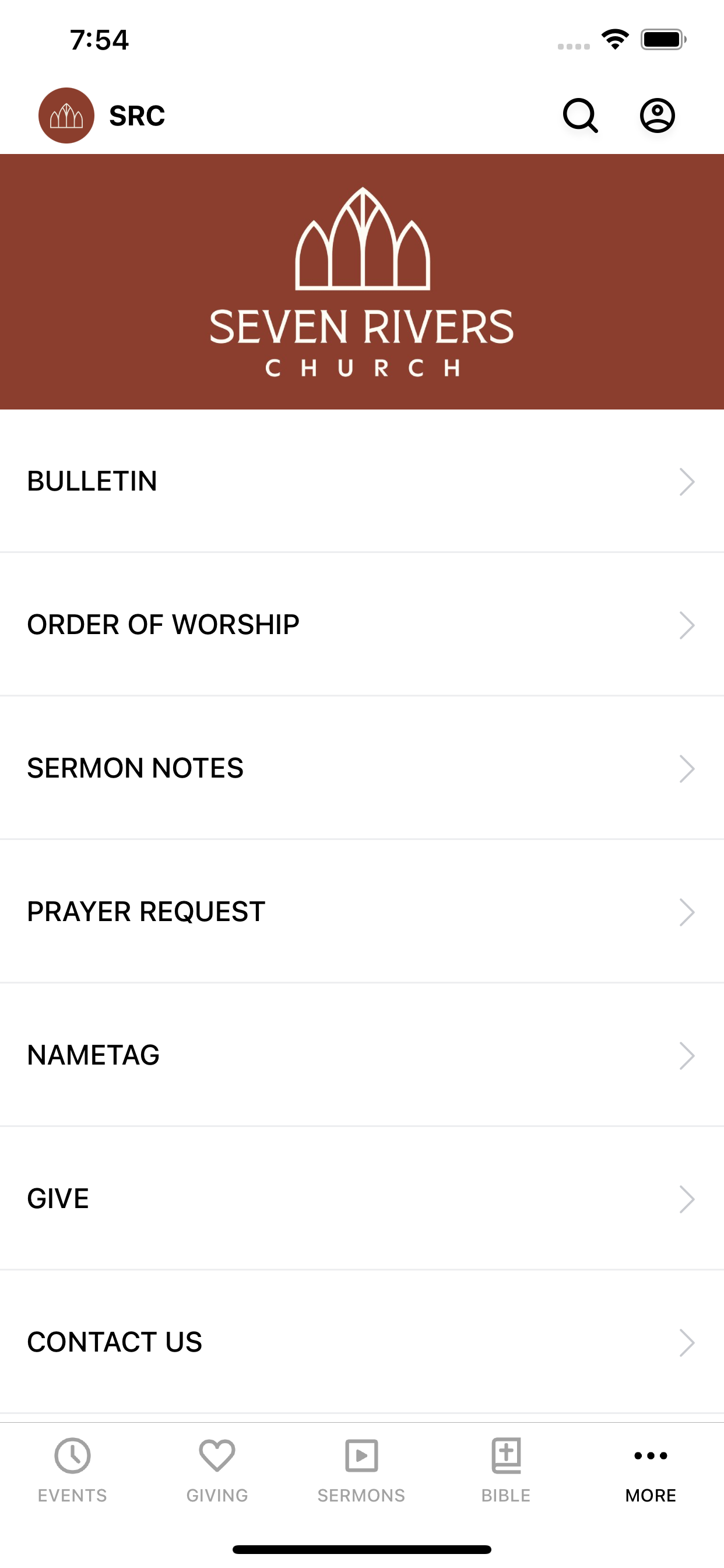Open the Bible tab
Image resolution: width=724 pixels, height=1568 pixels.
coord(506,1471)
